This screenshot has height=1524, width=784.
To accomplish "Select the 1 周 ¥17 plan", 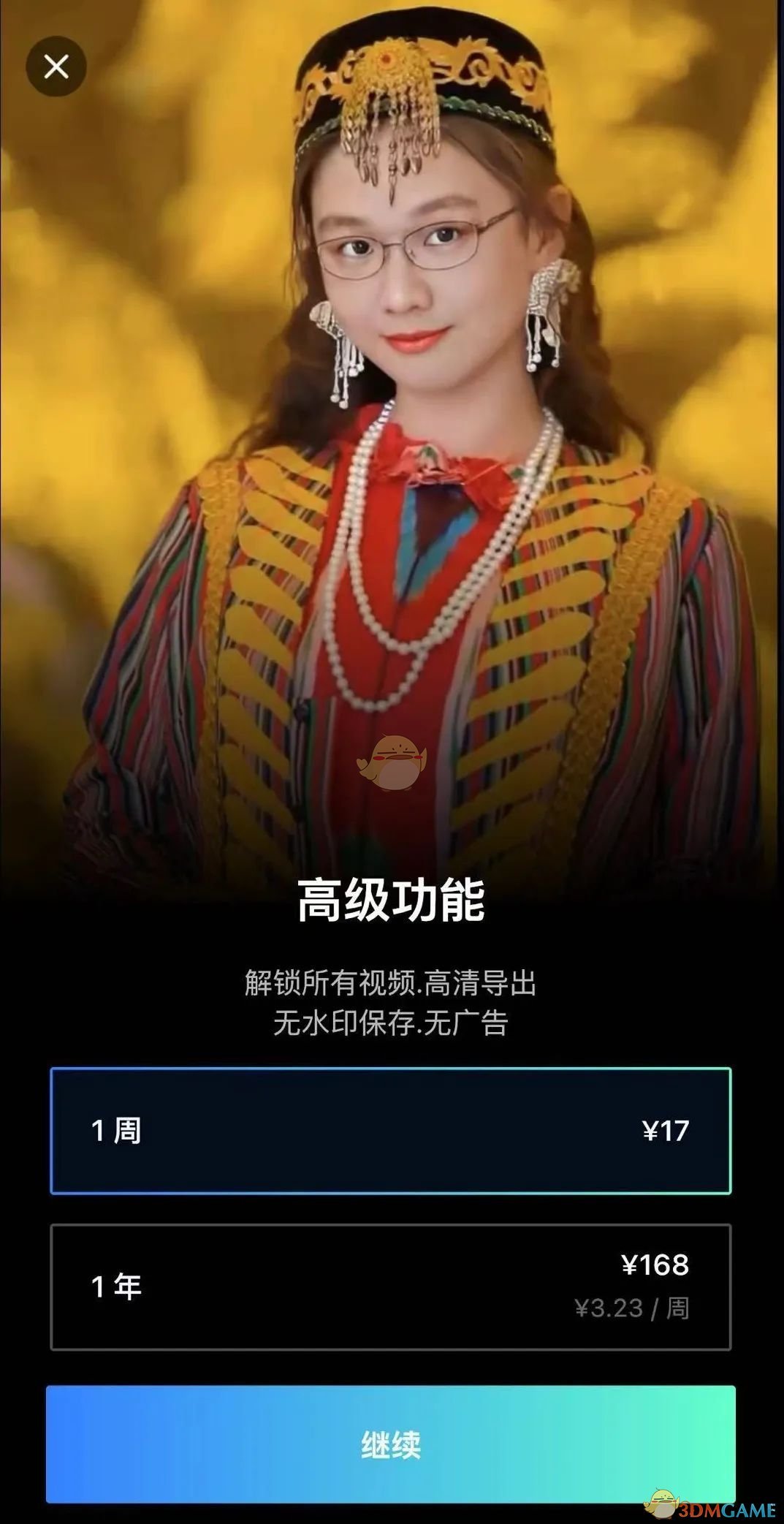I will pos(390,1131).
